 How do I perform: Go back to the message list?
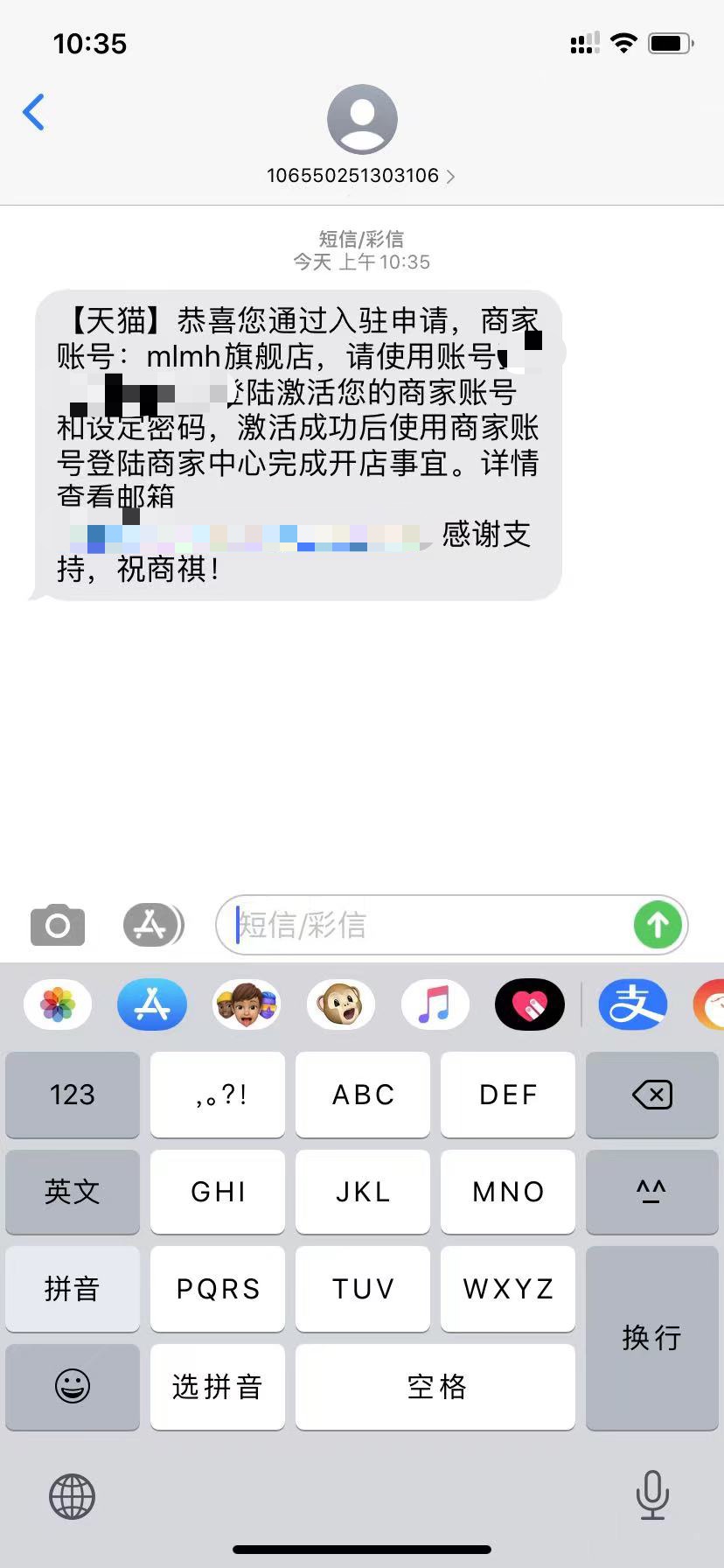coord(33,112)
